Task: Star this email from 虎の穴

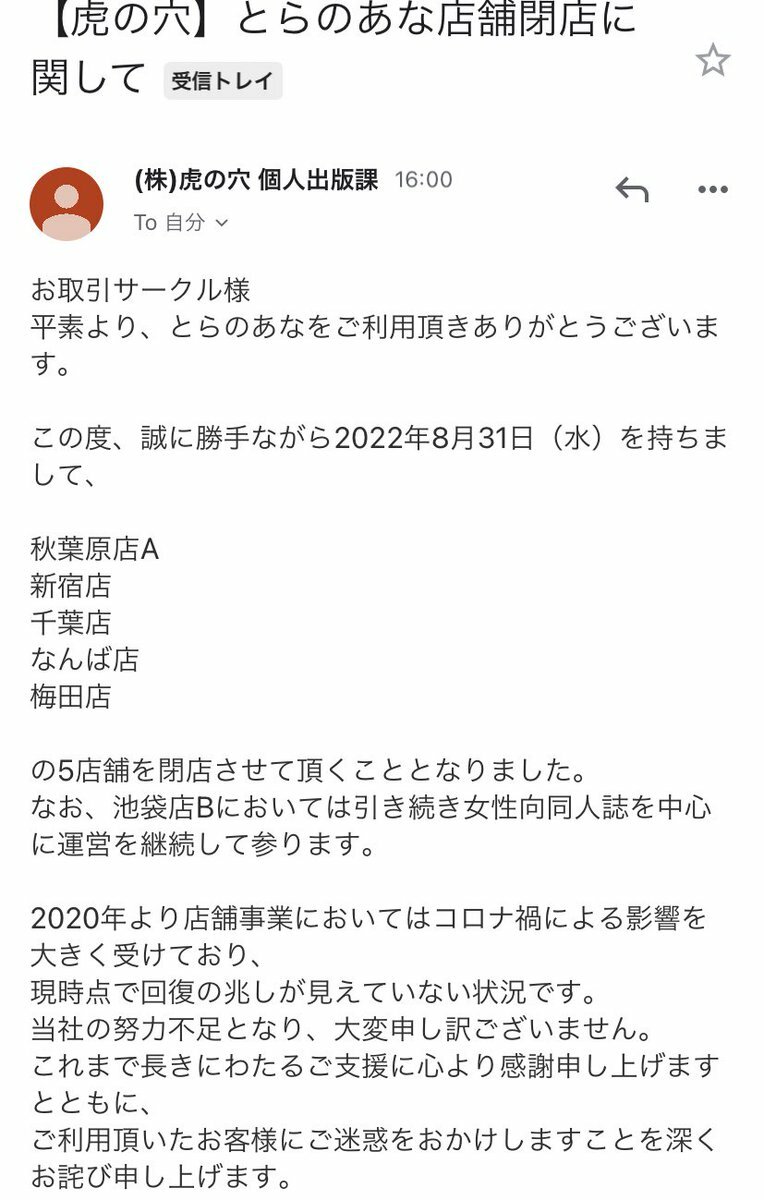Action: point(713,61)
